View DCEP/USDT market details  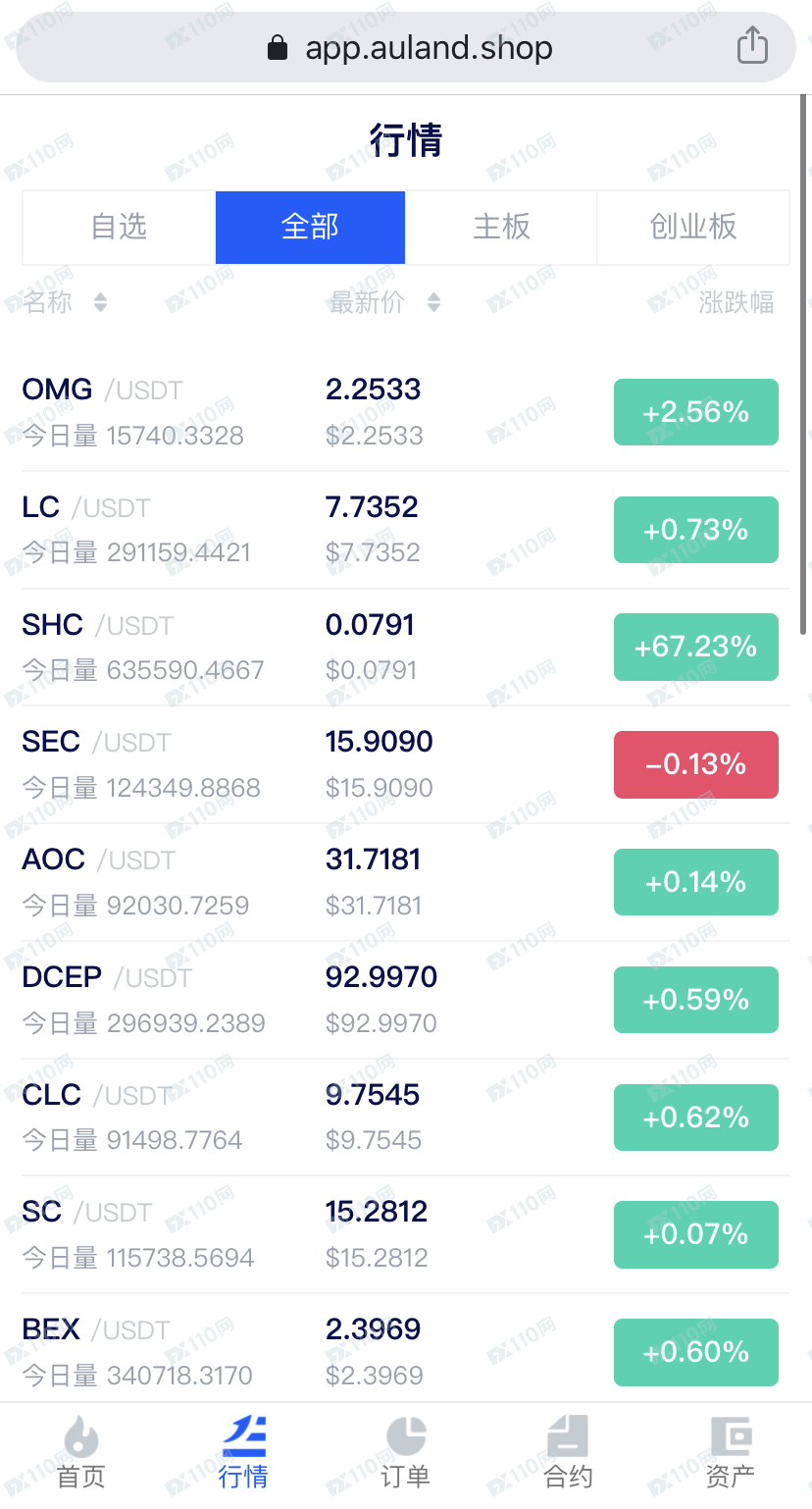406,1000
